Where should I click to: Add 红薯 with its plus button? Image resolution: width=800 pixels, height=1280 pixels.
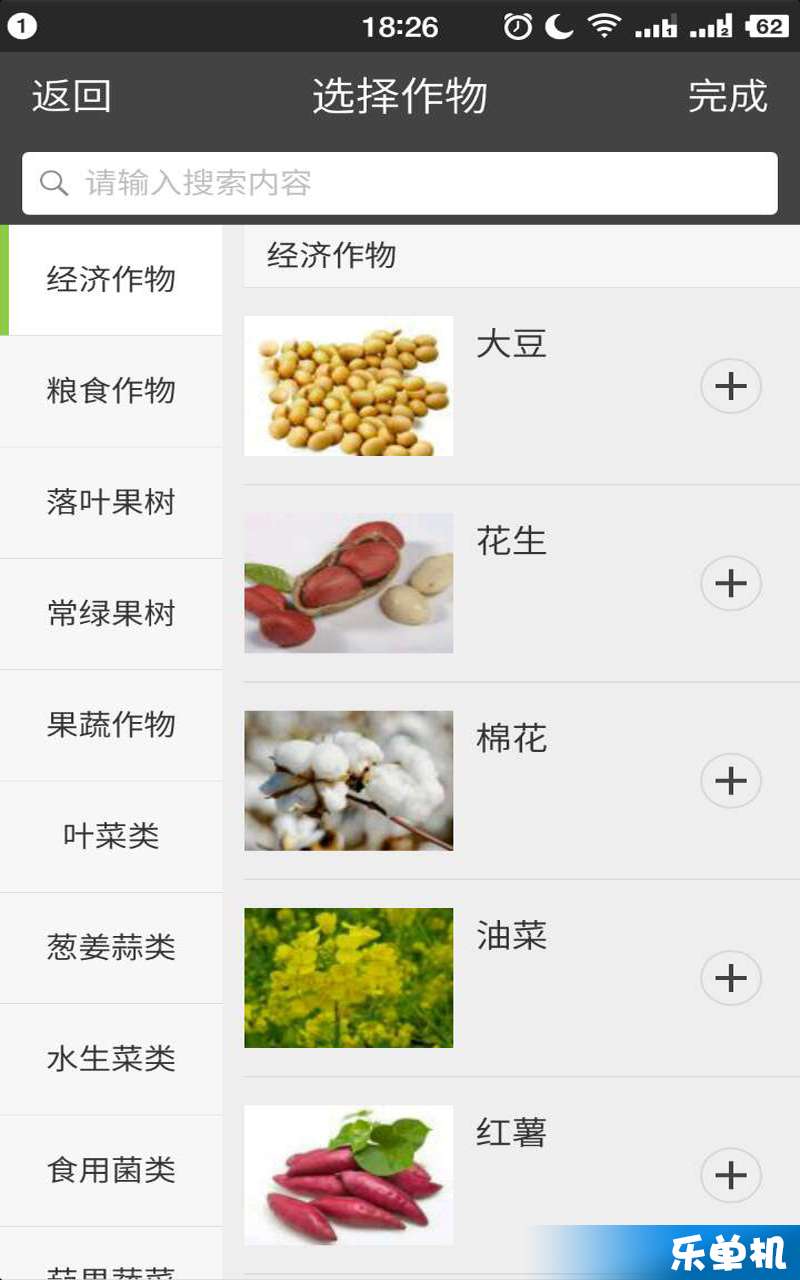pyautogui.click(x=731, y=1175)
